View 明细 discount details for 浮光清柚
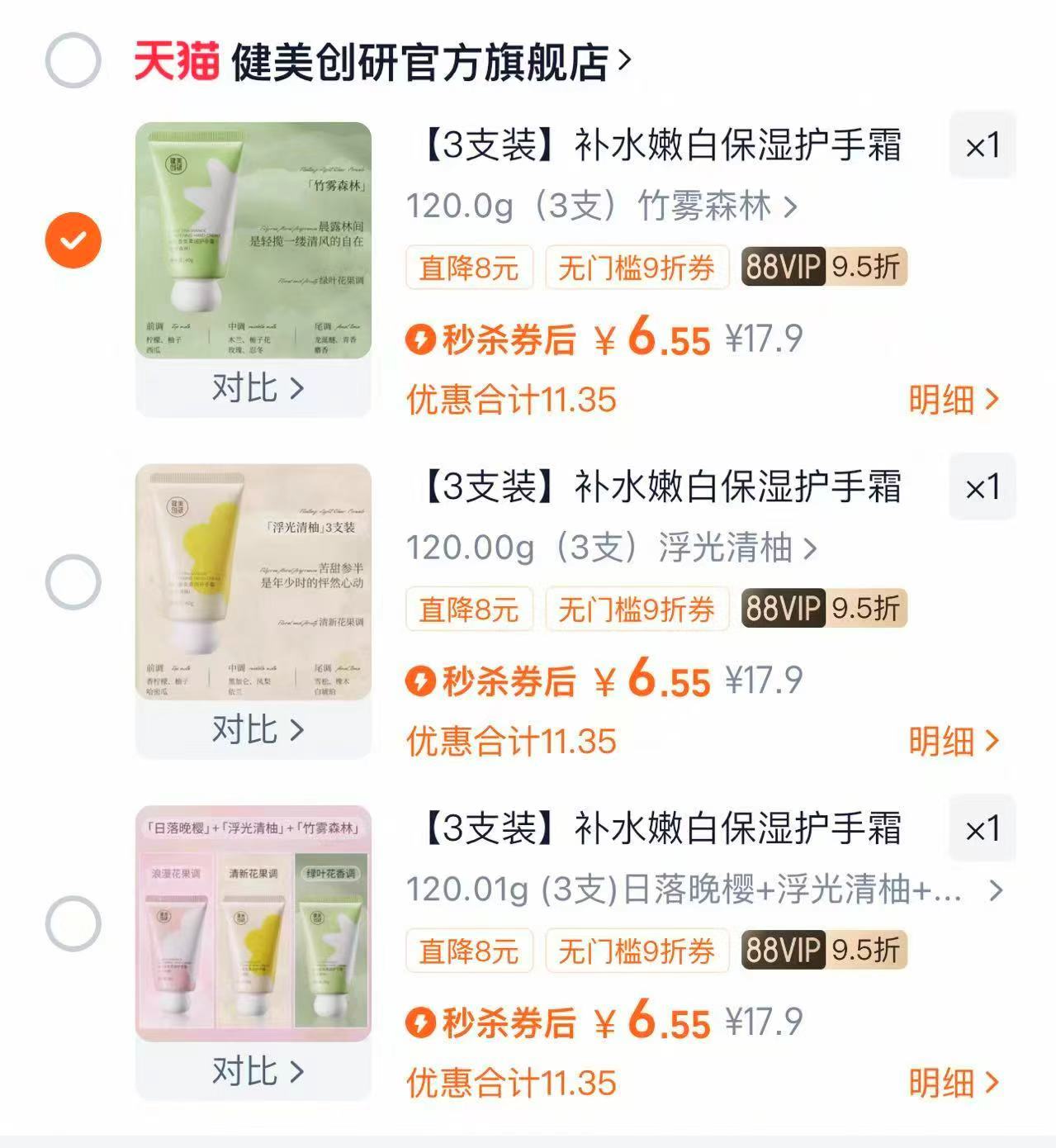Screen dimensions: 1056x1148 [x=953, y=742]
